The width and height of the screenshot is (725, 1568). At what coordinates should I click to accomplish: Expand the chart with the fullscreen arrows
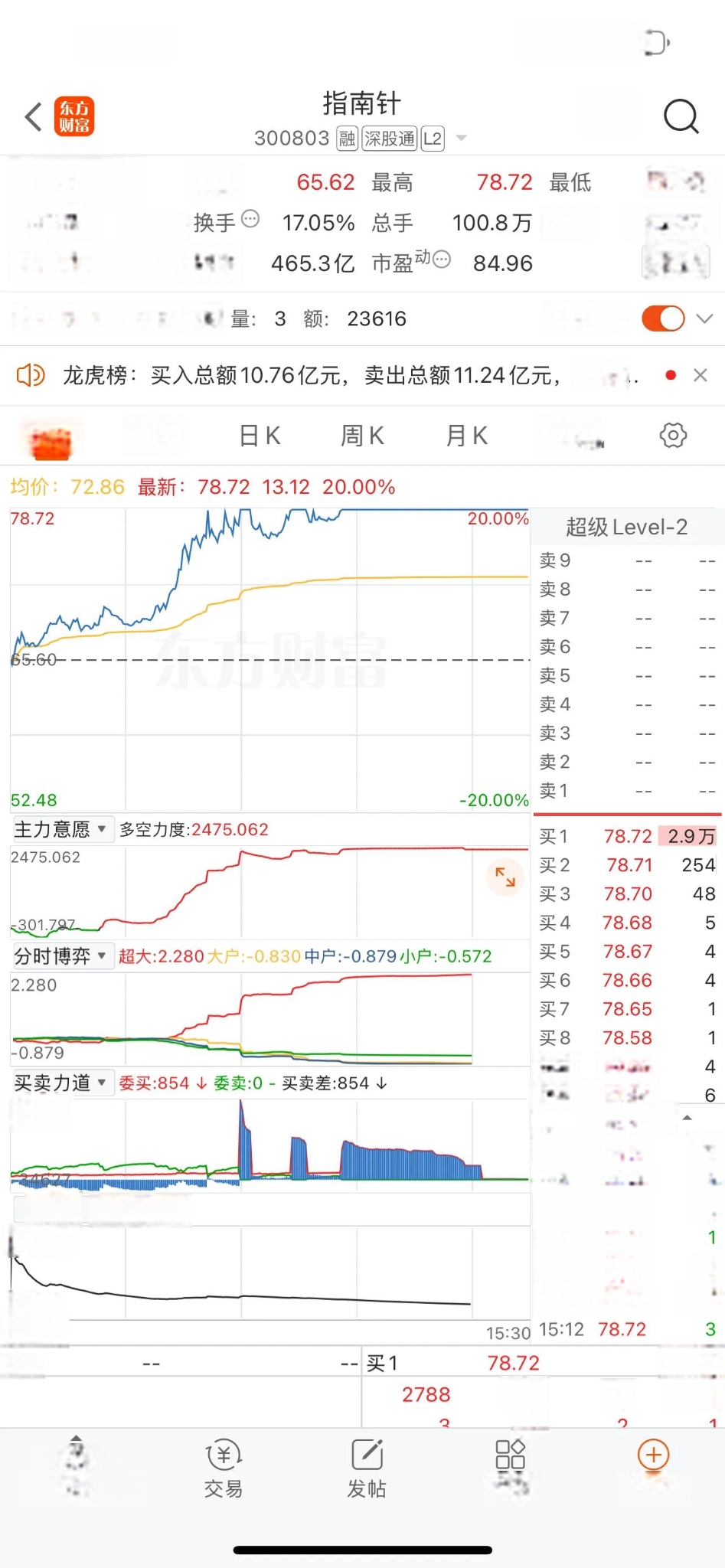[x=505, y=877]
